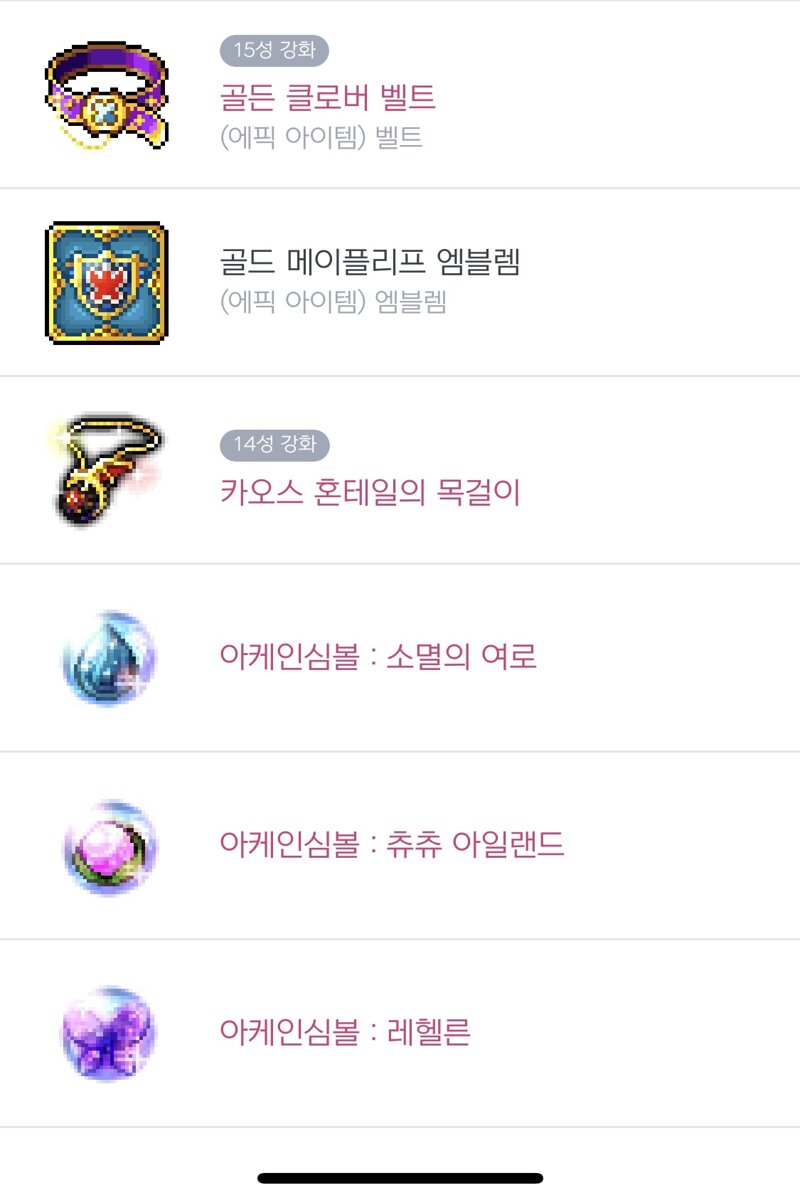The width and height of the screenshot is (800, 1200).
Task: Open the 골드 메이플리프 엠블렘 item row
Action: 370,263
